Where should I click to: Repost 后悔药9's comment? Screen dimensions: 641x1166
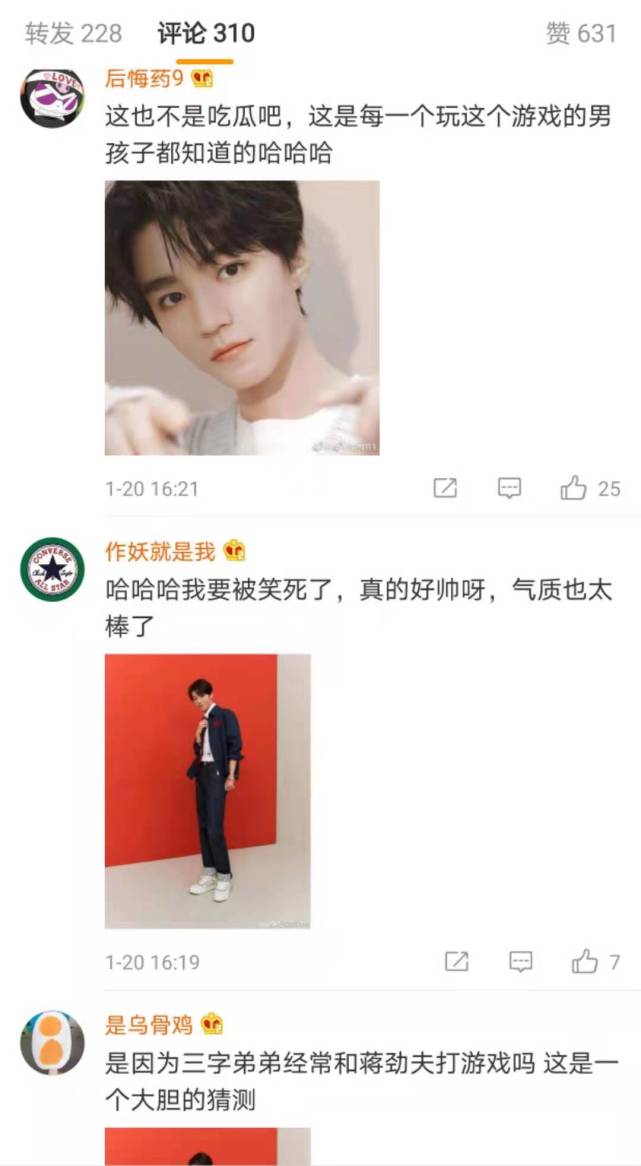pyautogui.click(x=445, y=488)
